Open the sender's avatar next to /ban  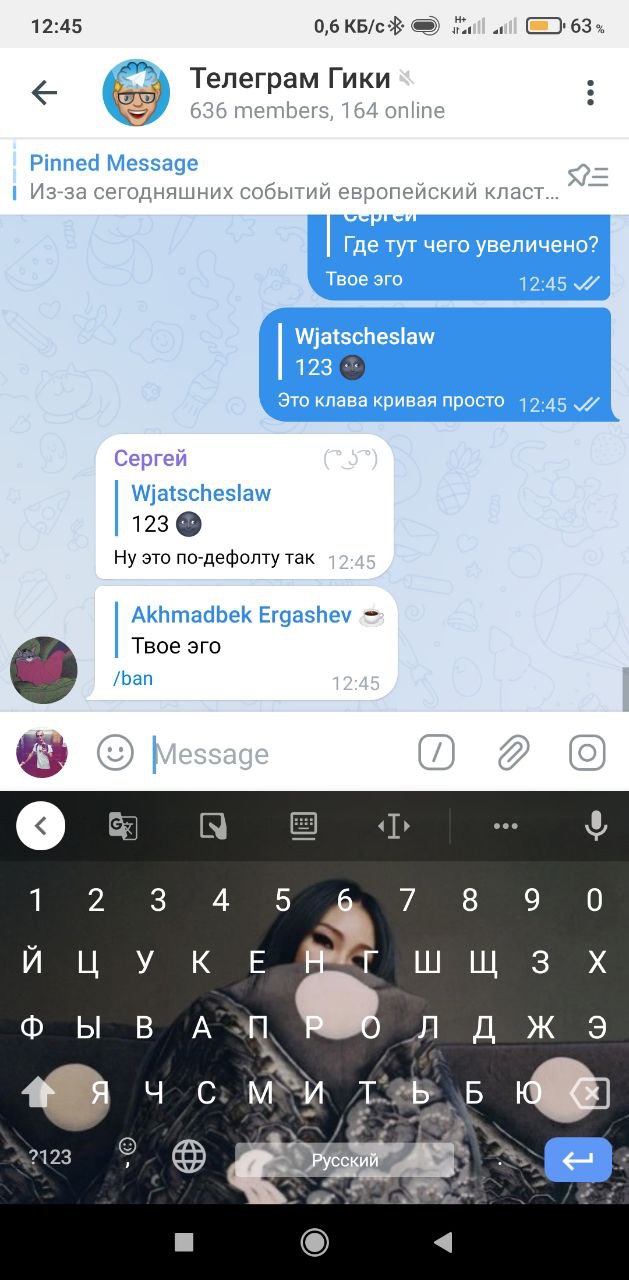43,670
